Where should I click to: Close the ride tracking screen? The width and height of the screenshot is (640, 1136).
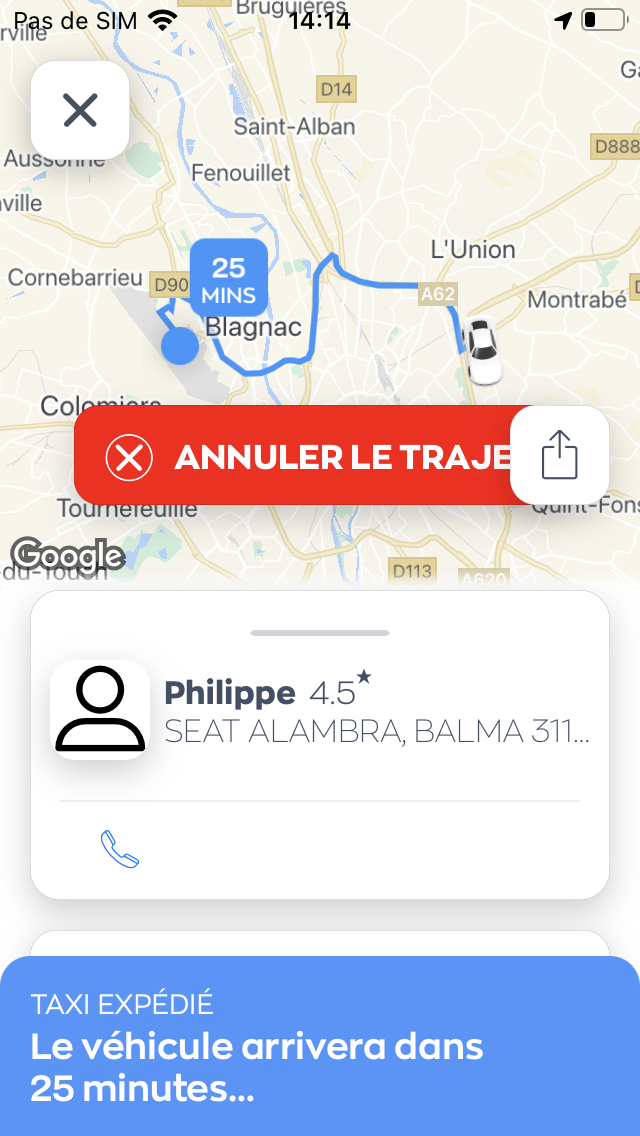(x=80, y=110)
